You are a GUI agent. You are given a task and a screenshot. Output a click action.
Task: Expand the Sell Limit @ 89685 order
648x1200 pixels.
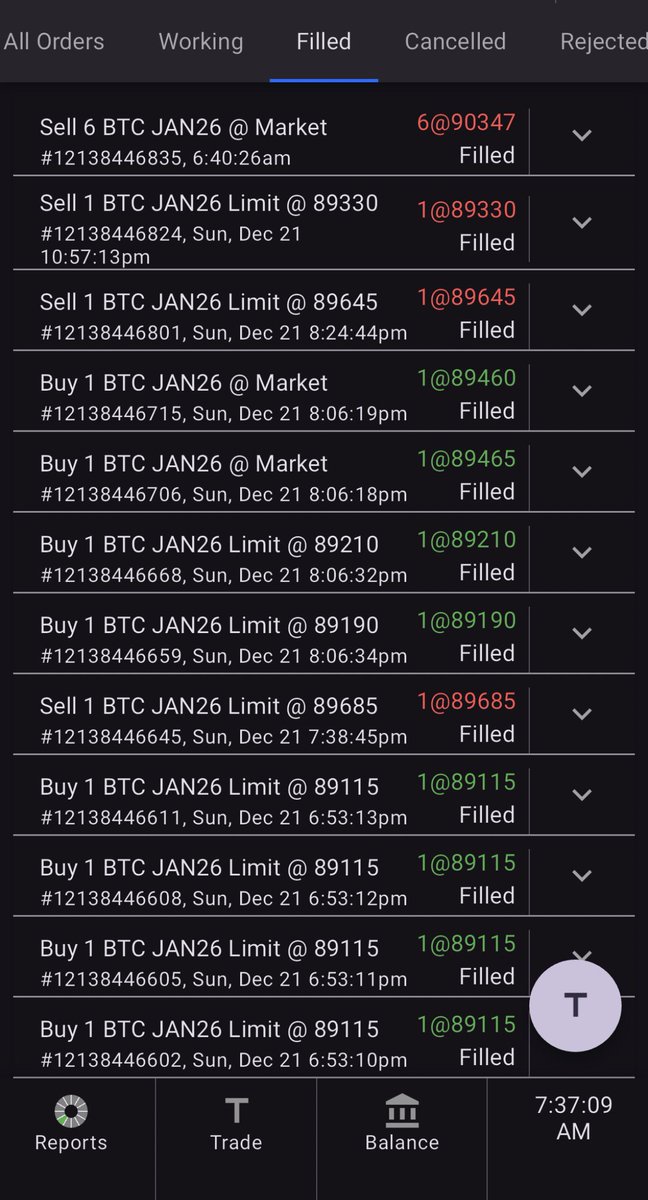[582, 714]
